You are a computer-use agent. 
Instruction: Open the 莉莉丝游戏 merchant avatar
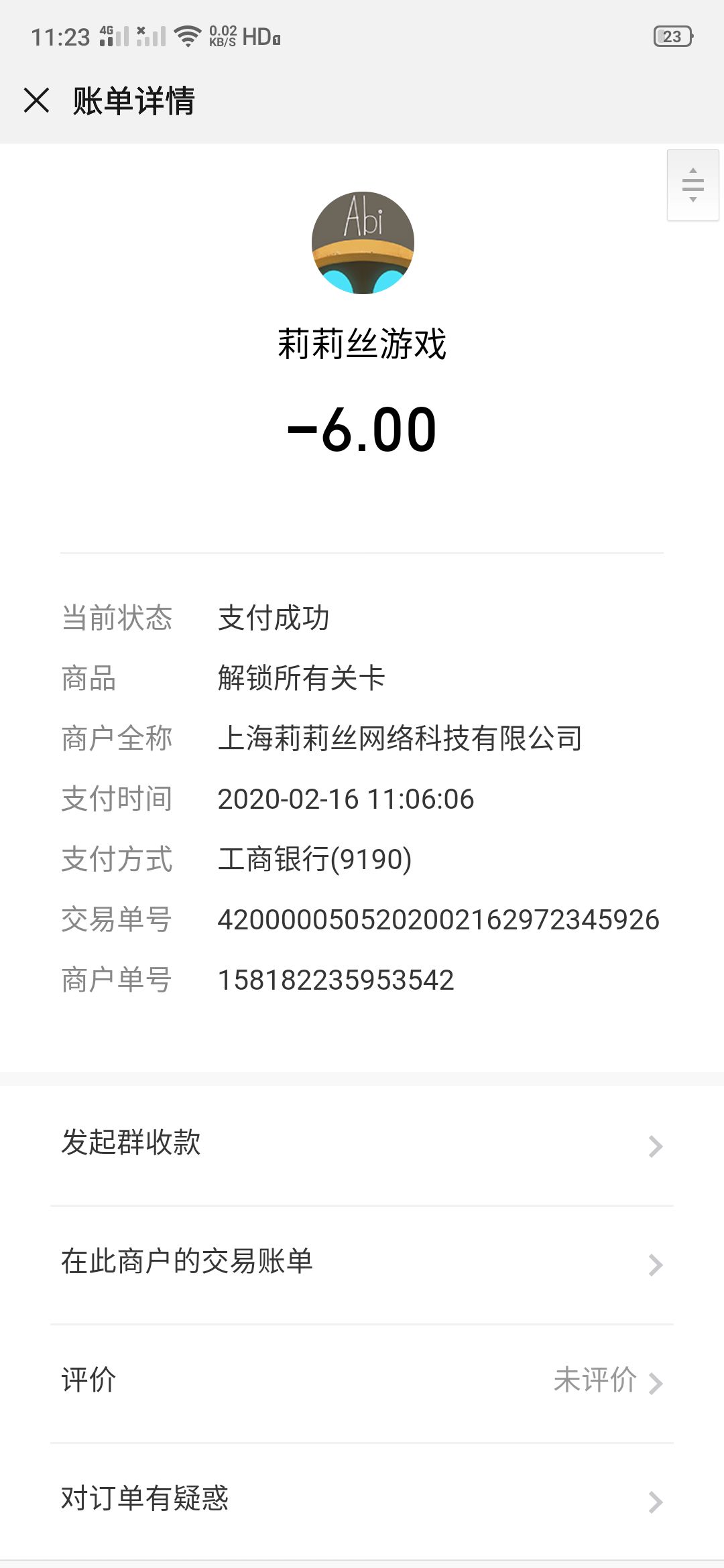click(363, 243)
